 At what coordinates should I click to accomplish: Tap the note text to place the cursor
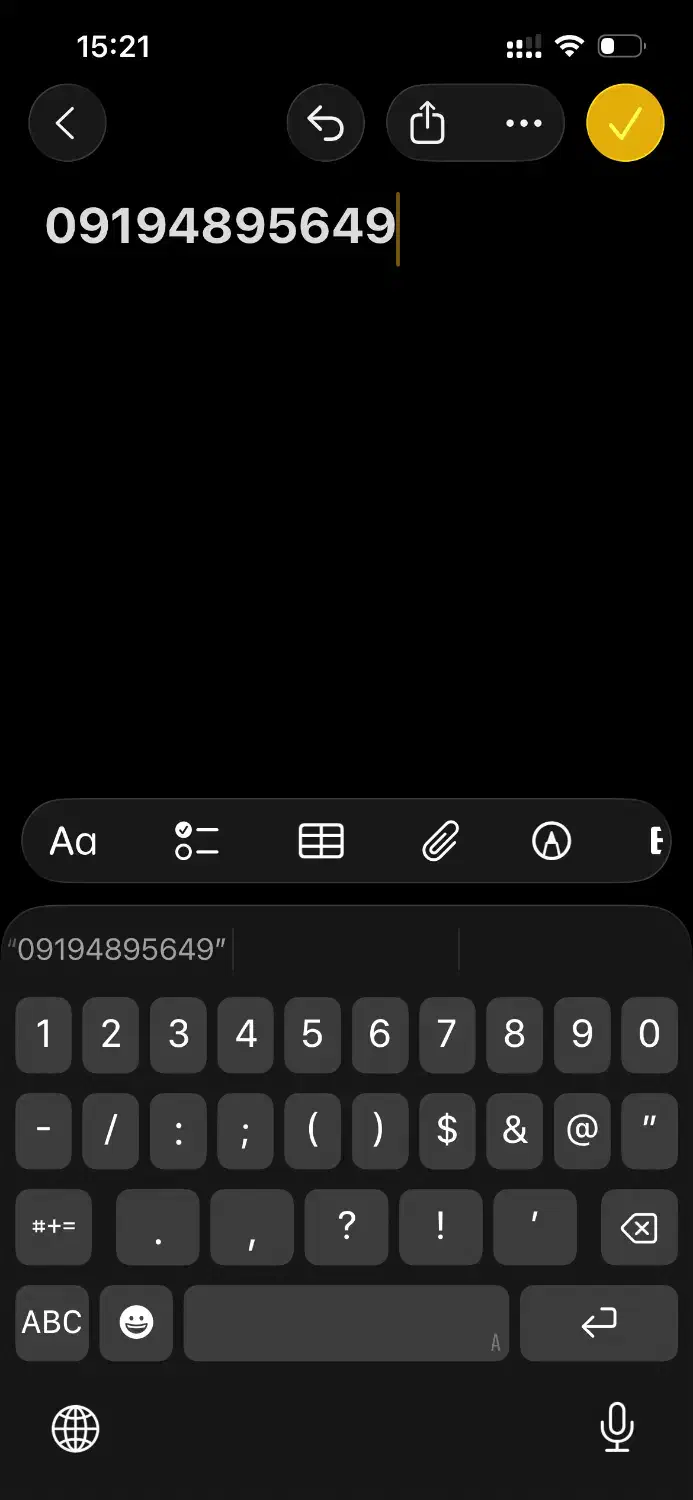220,226
